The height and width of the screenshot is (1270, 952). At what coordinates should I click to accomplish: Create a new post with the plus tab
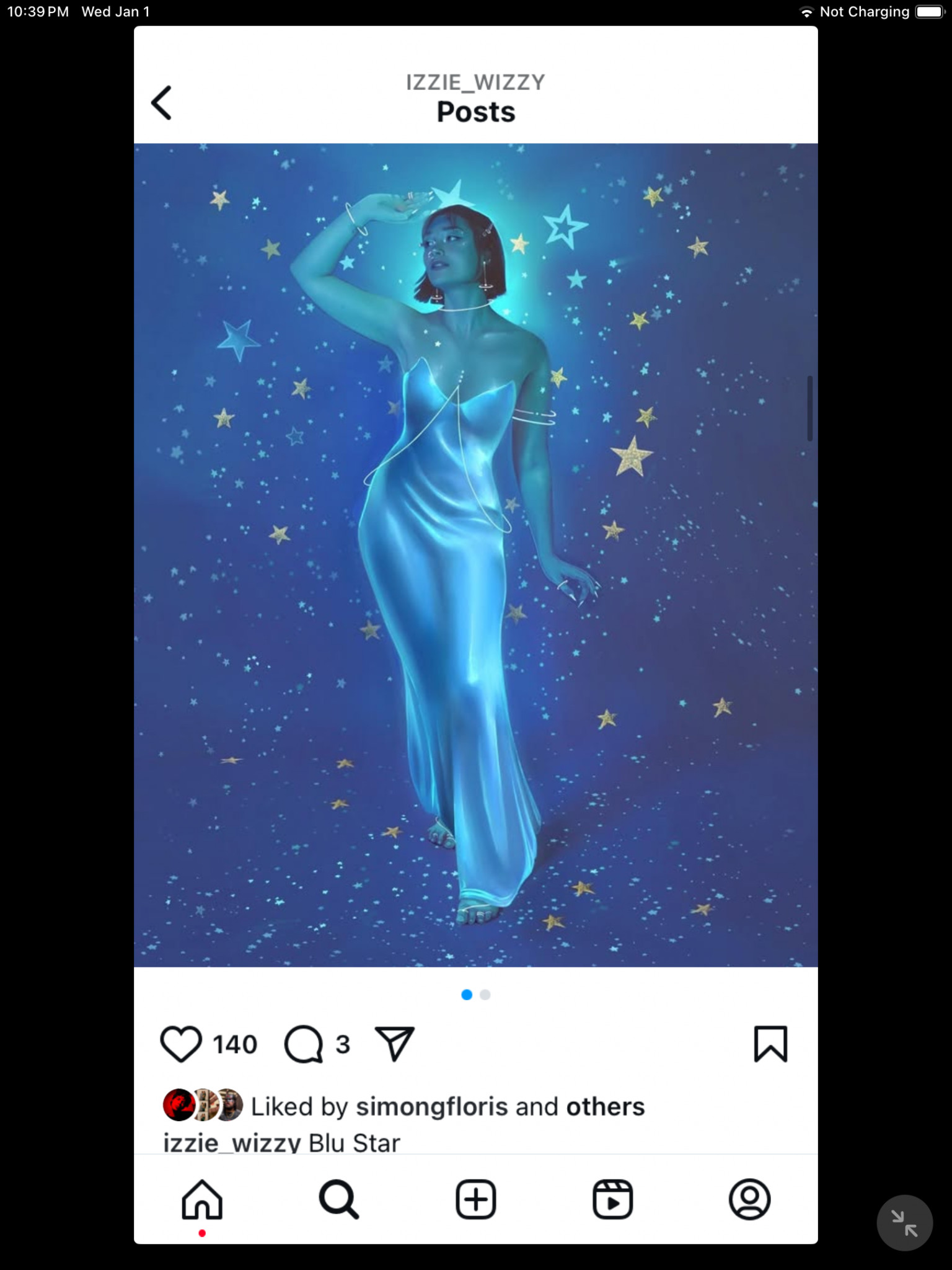coord(476,1199)
